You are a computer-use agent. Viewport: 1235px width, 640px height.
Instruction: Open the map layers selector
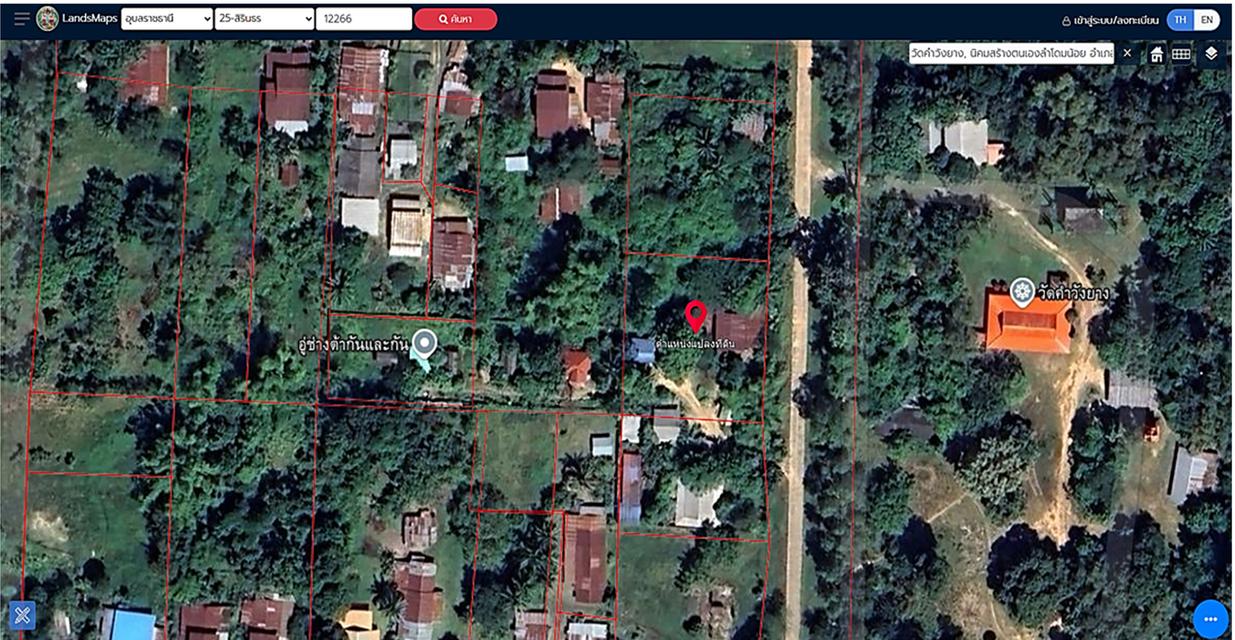pyautogui.click(x=1211, y=54)
